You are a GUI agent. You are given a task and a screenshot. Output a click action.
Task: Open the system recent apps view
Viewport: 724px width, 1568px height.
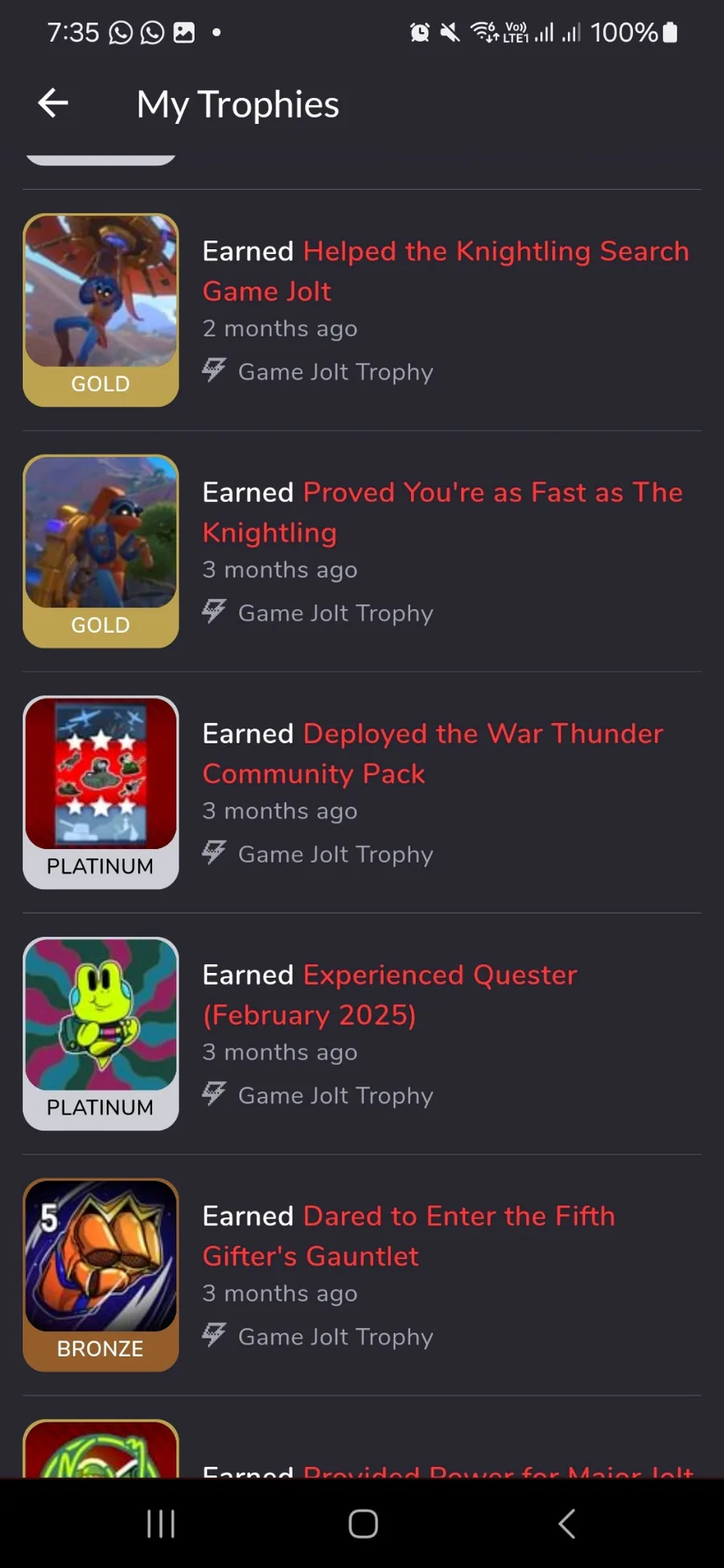click(x=161, y=1523)
